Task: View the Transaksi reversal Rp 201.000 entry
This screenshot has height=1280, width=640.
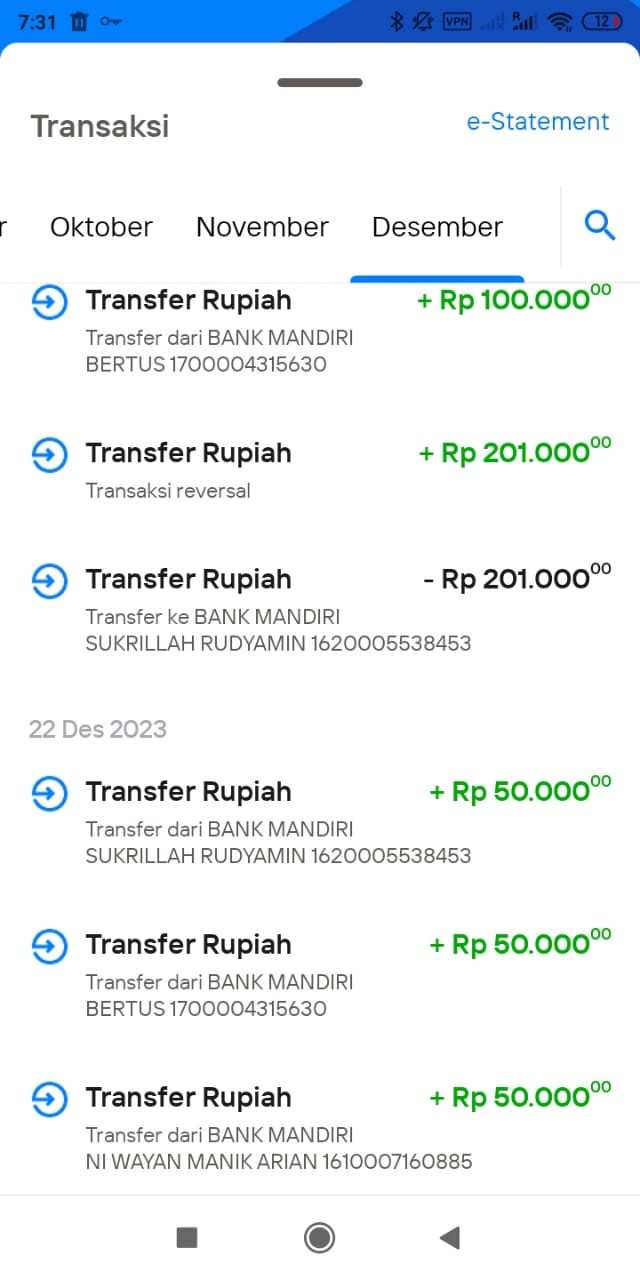Action: (x=320, y=468)
